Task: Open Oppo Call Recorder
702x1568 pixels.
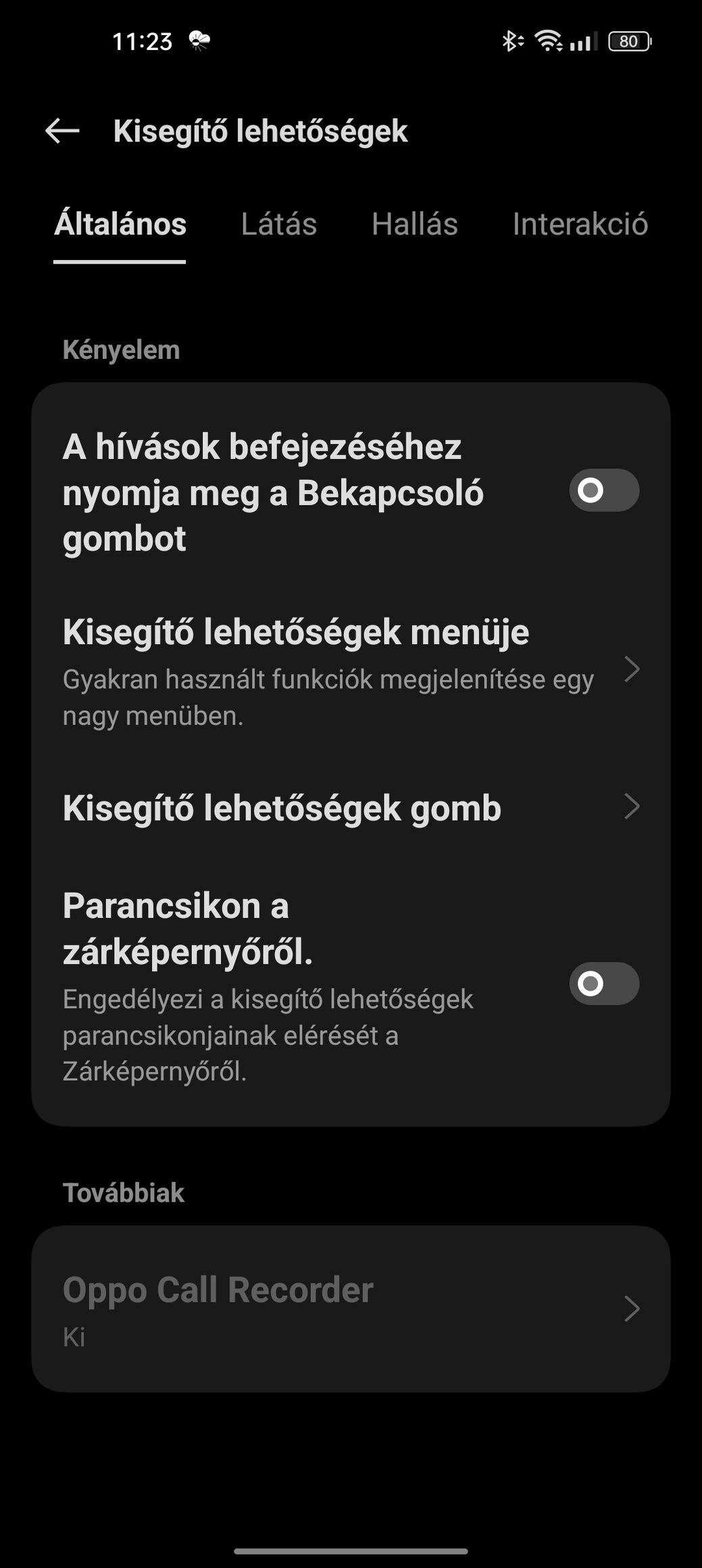Action: coord(351,1310)
